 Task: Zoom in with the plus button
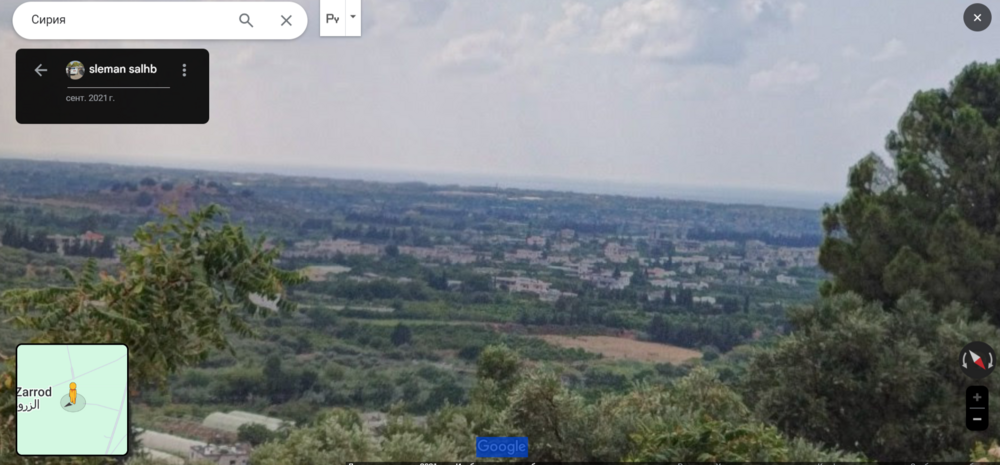point(977,397)
